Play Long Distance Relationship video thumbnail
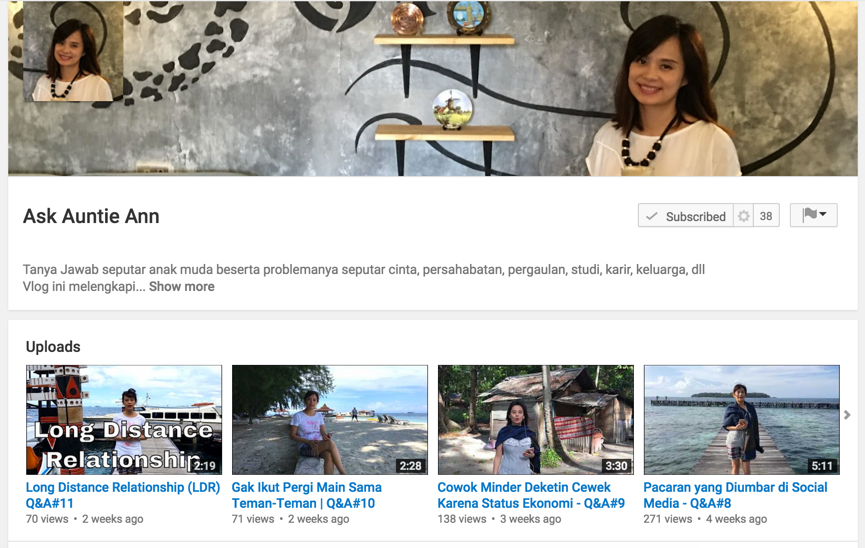Screen dimensions: 865x548 (124, 419)
